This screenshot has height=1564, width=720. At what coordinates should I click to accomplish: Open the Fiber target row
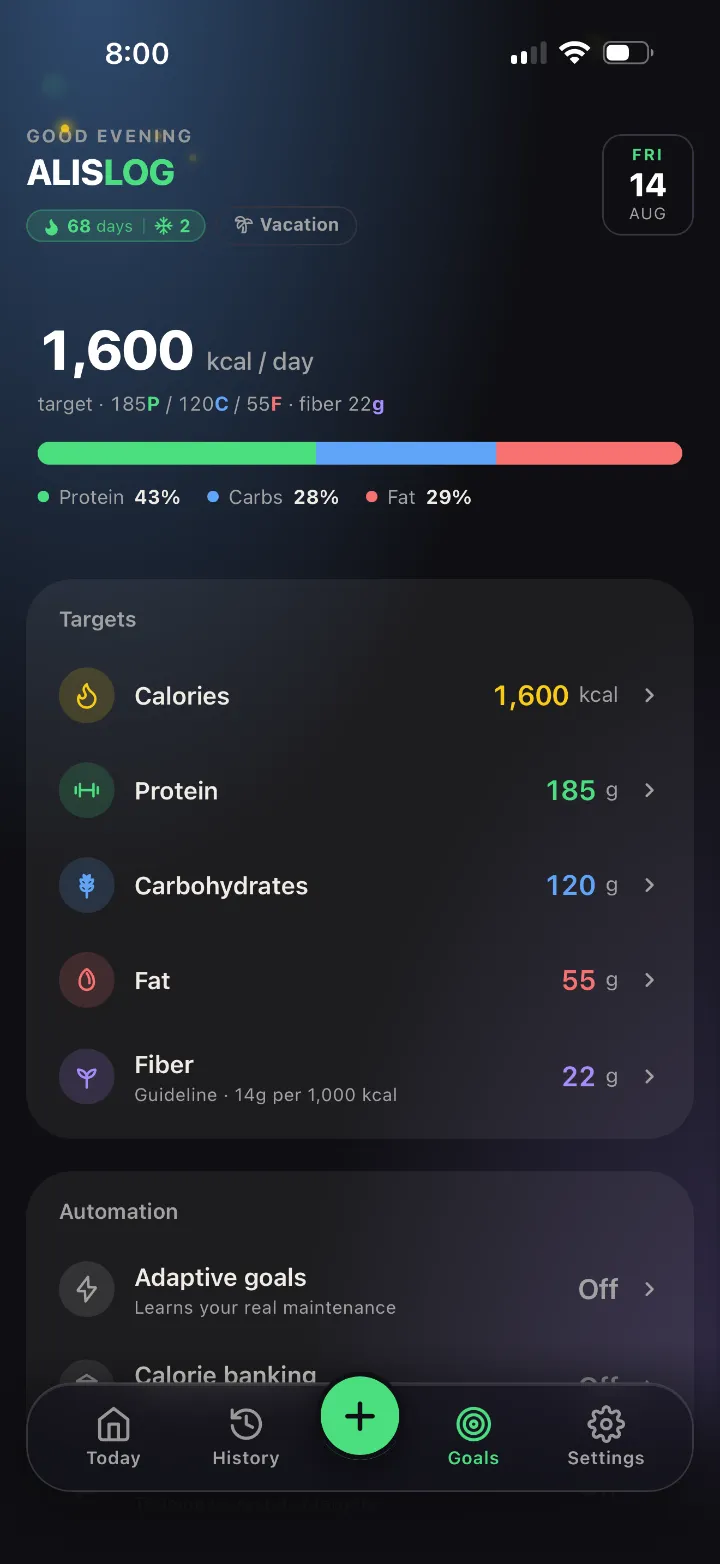[x=360, y=1076]
